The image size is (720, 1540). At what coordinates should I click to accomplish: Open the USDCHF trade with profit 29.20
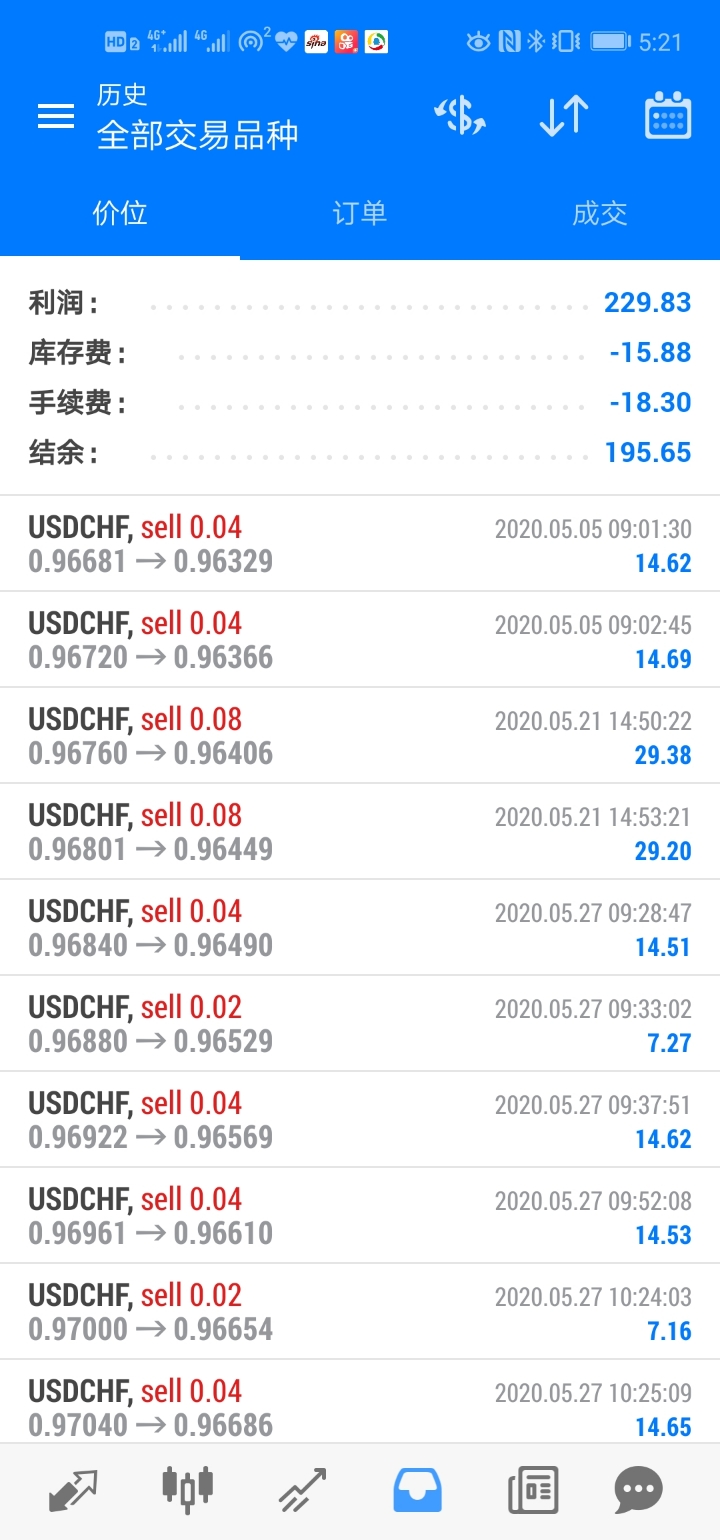tap(360, 832)
